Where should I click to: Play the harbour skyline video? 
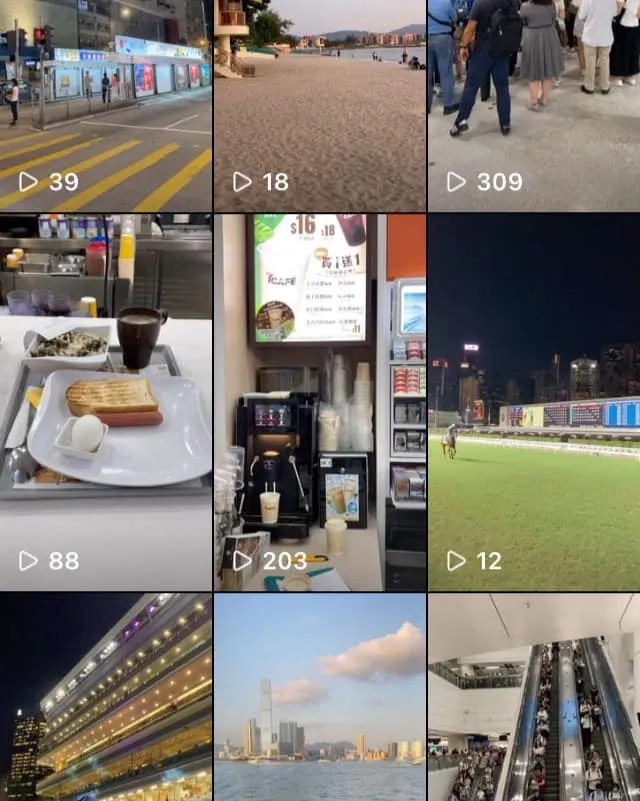320,697
